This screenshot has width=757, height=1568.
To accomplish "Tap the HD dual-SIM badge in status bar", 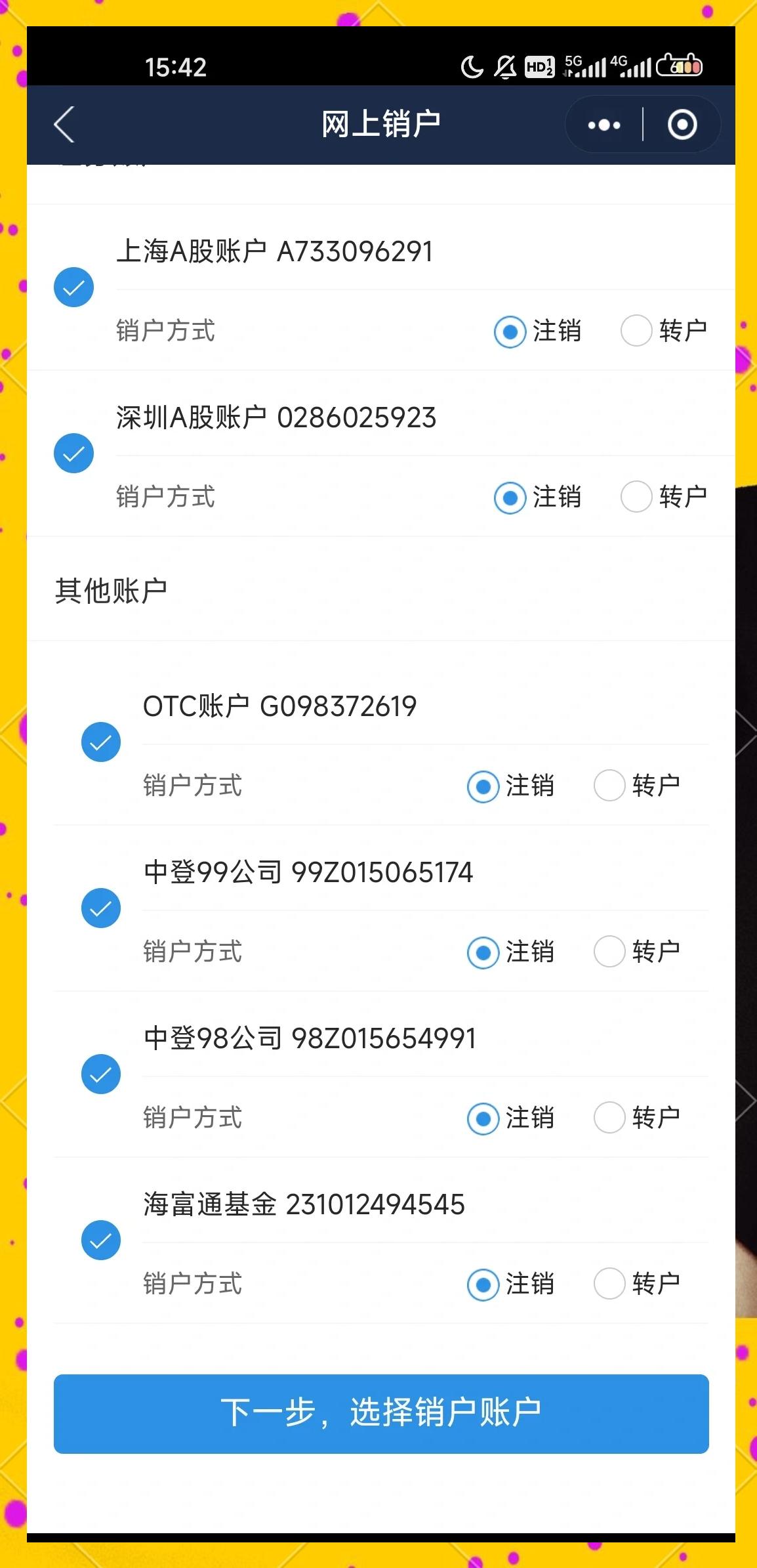I will coord(539,66).
